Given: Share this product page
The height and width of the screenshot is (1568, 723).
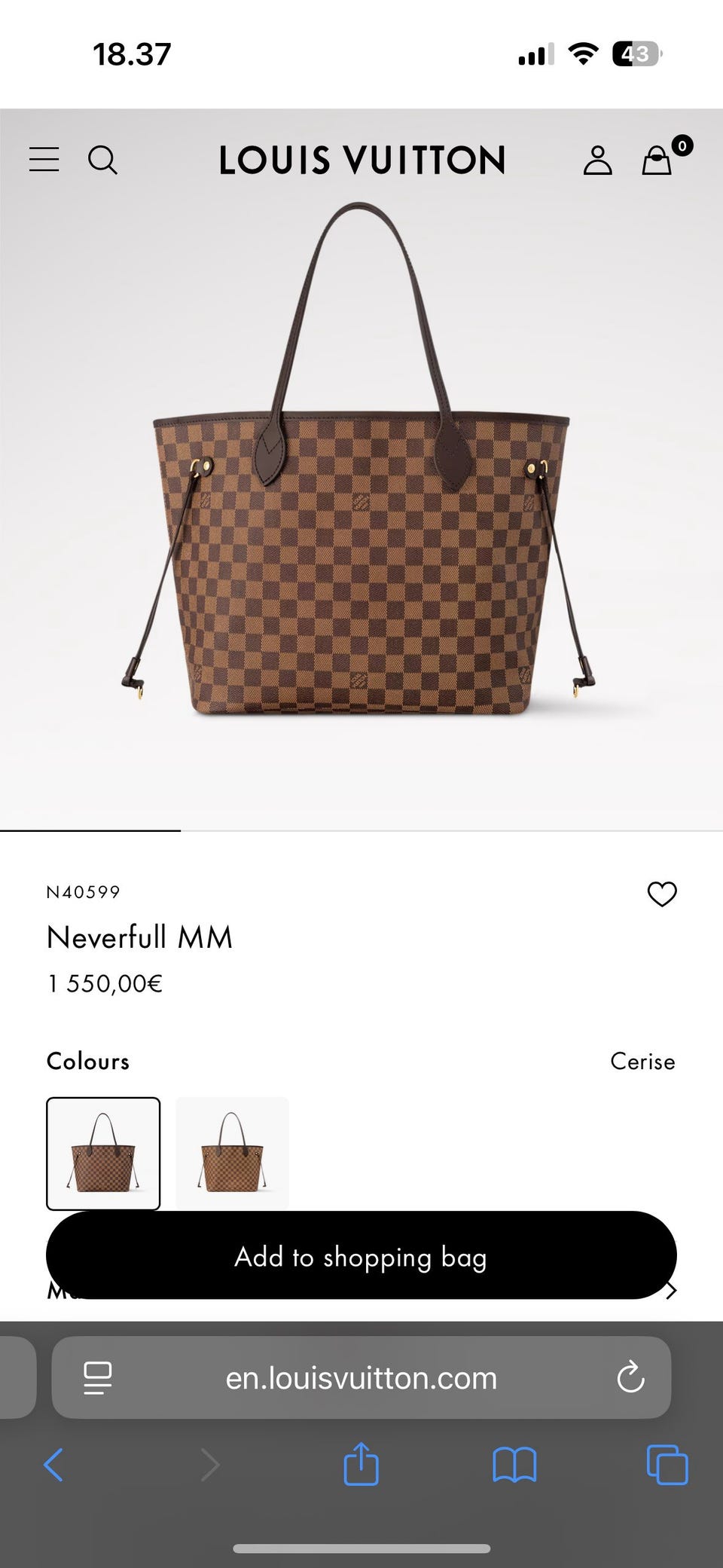Looking at the screenshot, I should coord(361,1464).
